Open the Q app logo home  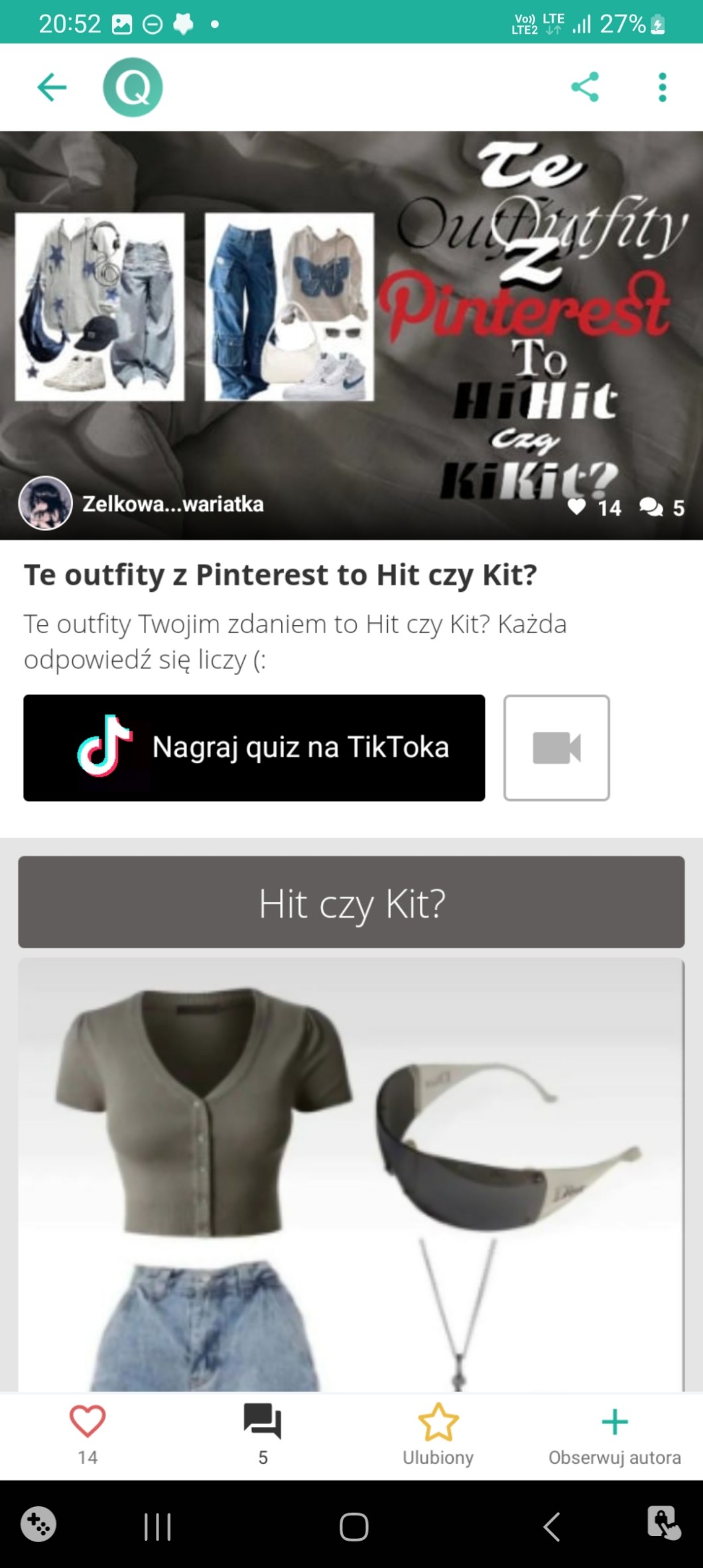click(133, 87)
